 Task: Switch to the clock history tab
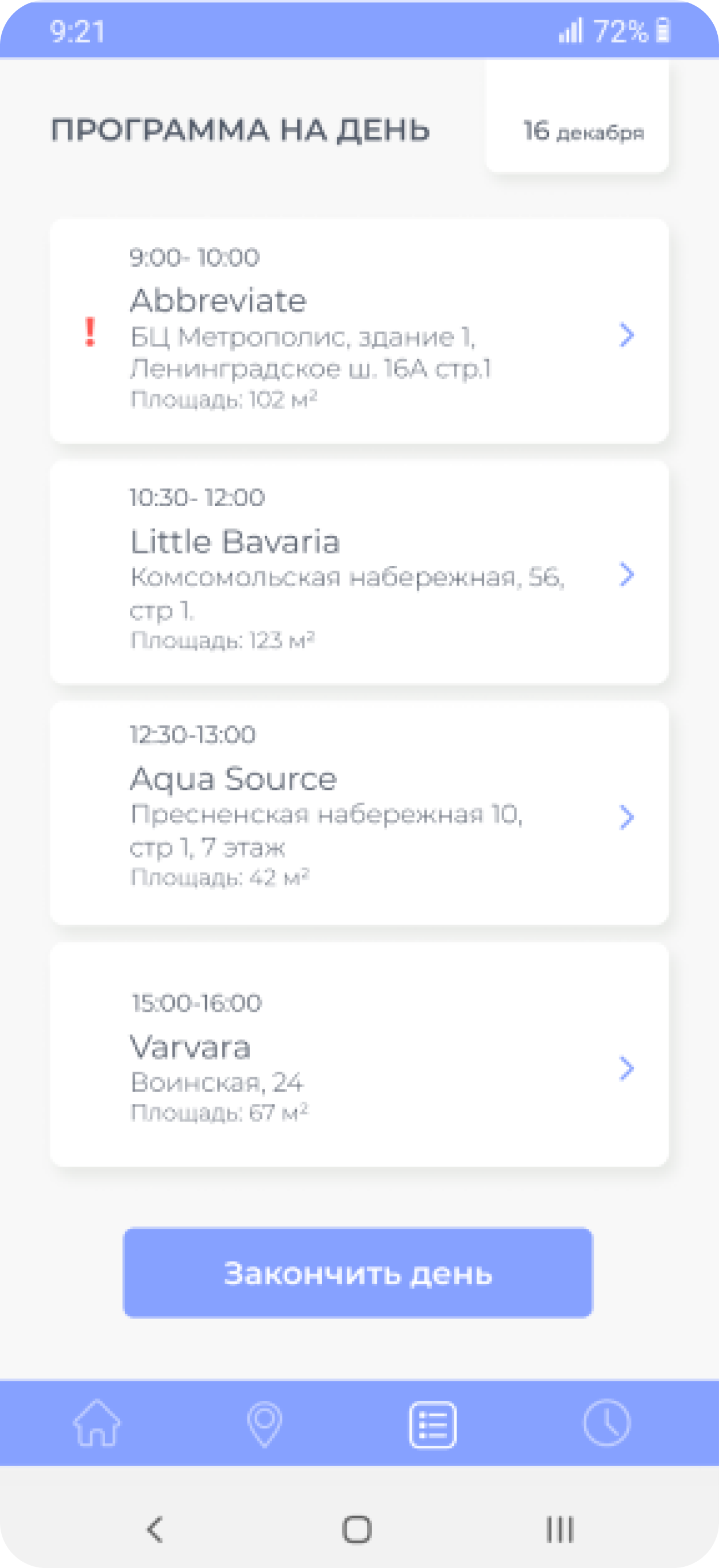(606, 1423)
